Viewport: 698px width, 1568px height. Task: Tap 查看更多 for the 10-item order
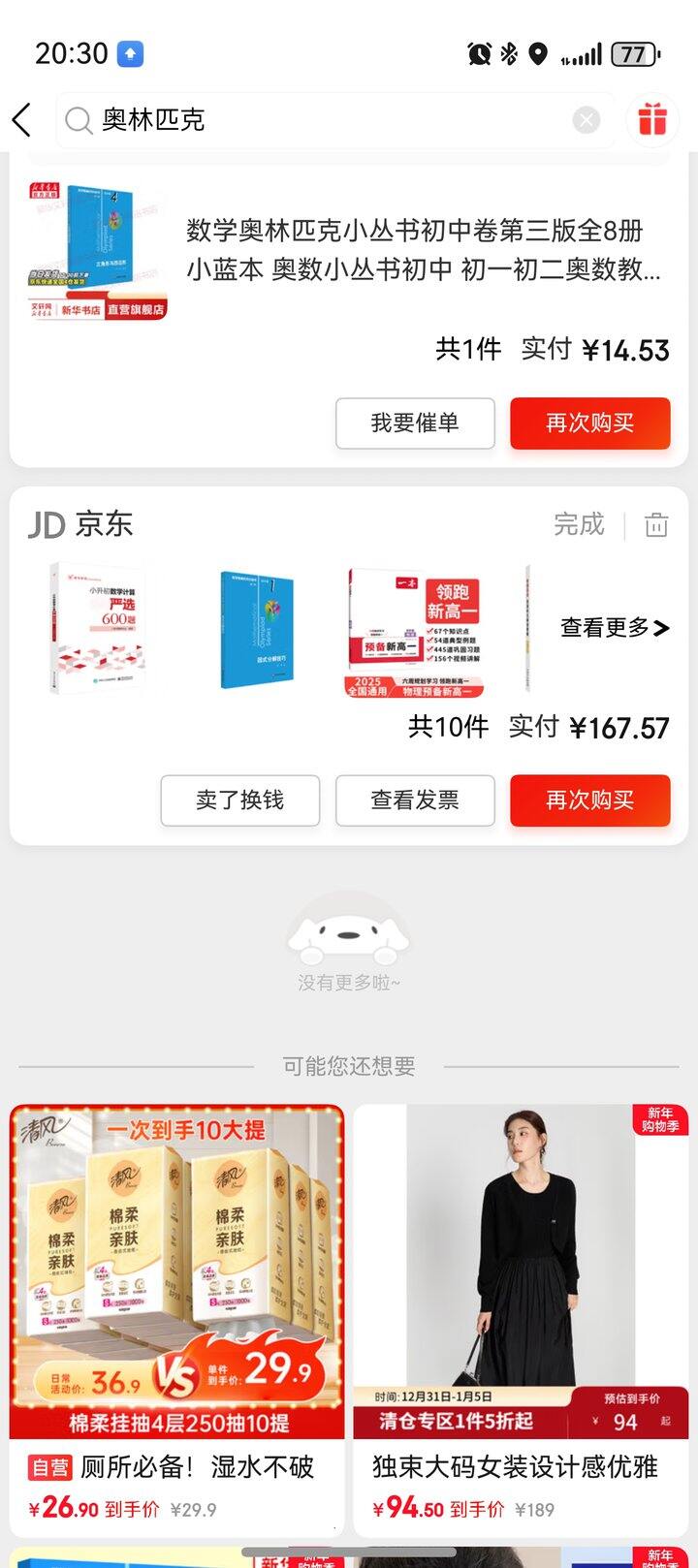coord(615,628)
